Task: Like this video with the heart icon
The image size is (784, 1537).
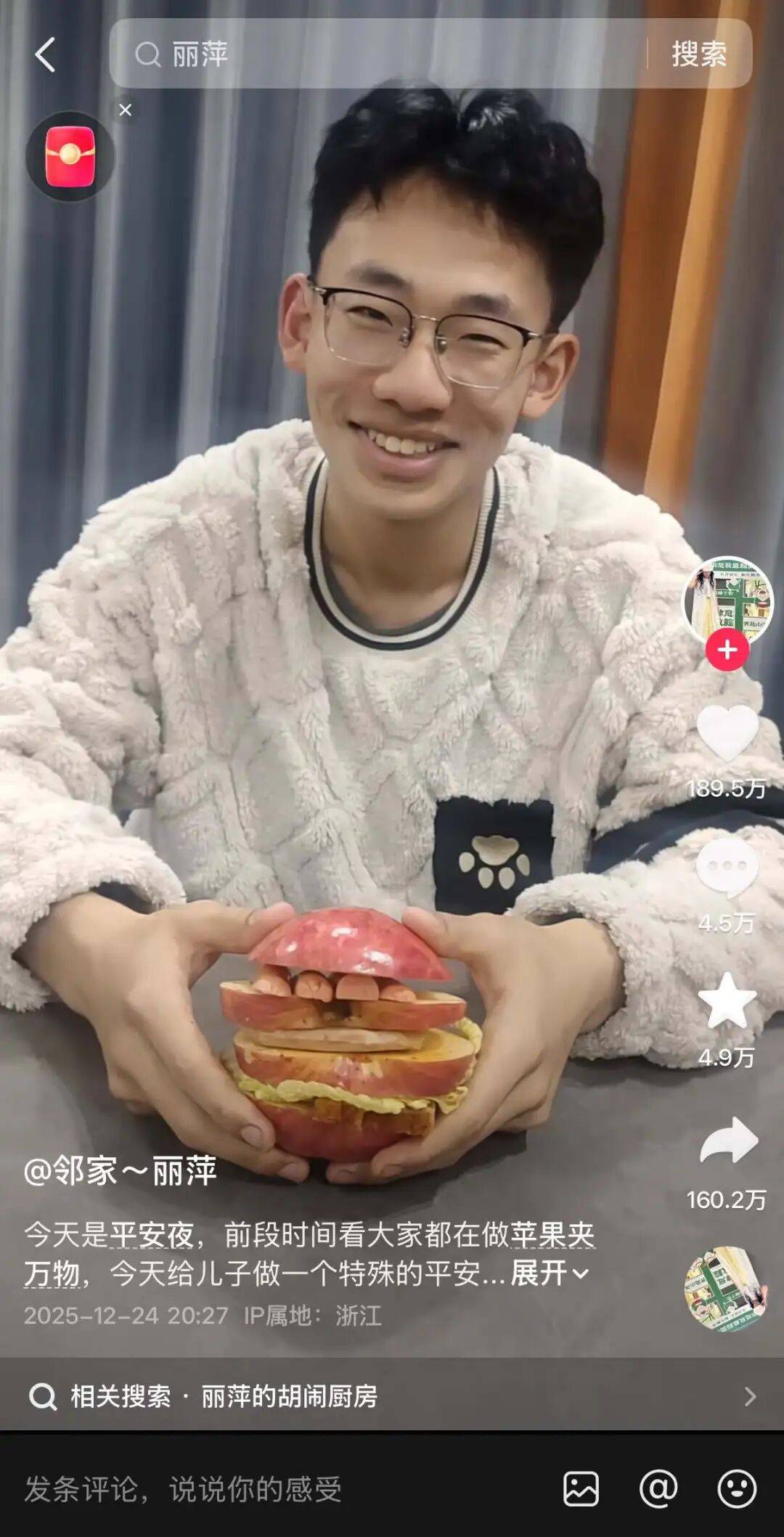Action: (727, 733)
